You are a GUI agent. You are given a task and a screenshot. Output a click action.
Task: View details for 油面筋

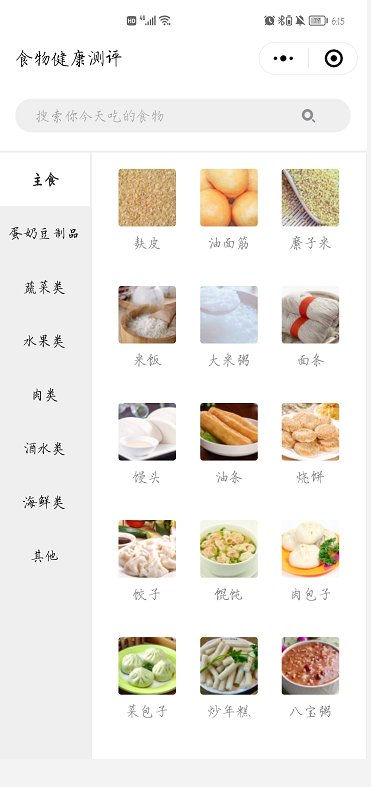[229, 209]
